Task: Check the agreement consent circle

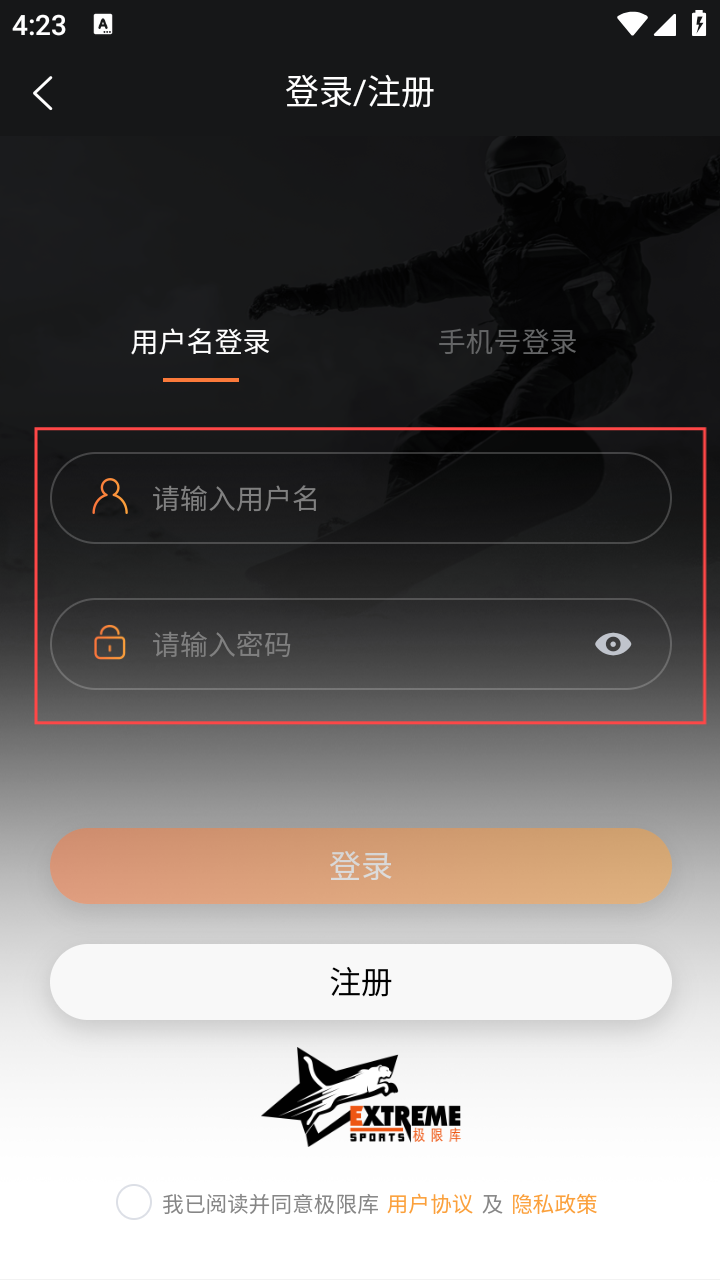Action: click(x=134, y=1202)
